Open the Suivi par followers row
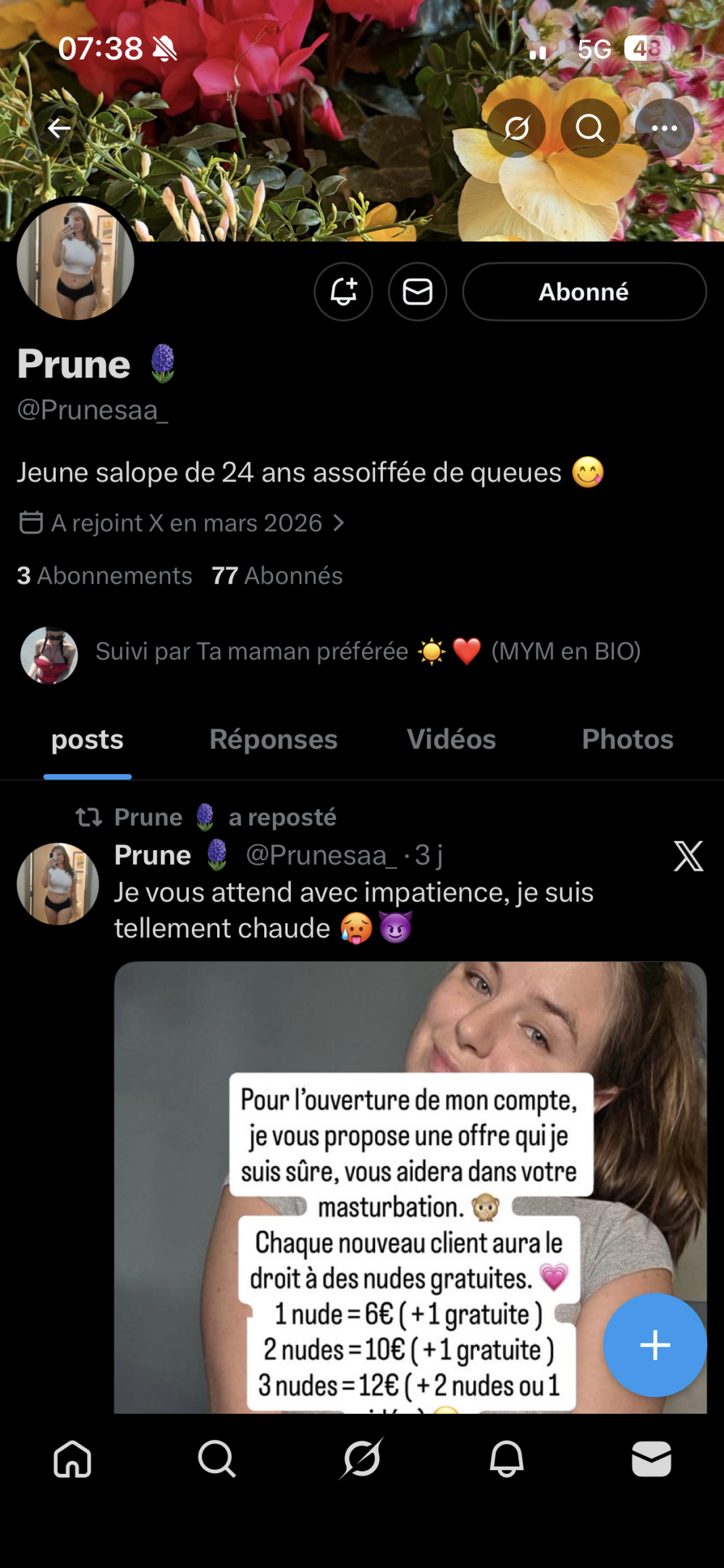Viewport: 724px width, 1568px height. [x=330, y=652]
